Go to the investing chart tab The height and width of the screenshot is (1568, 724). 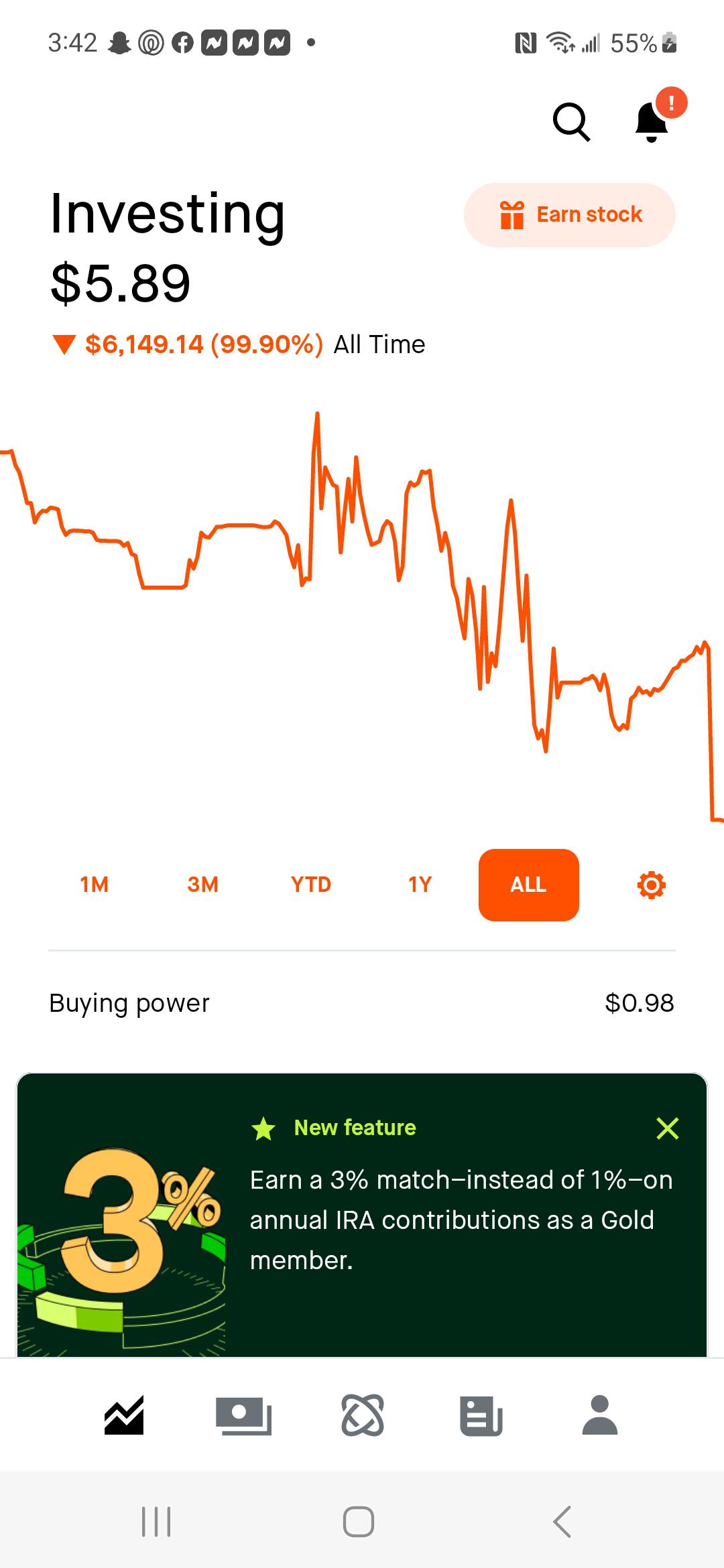pyautogui.click(x=124, y=1415)
